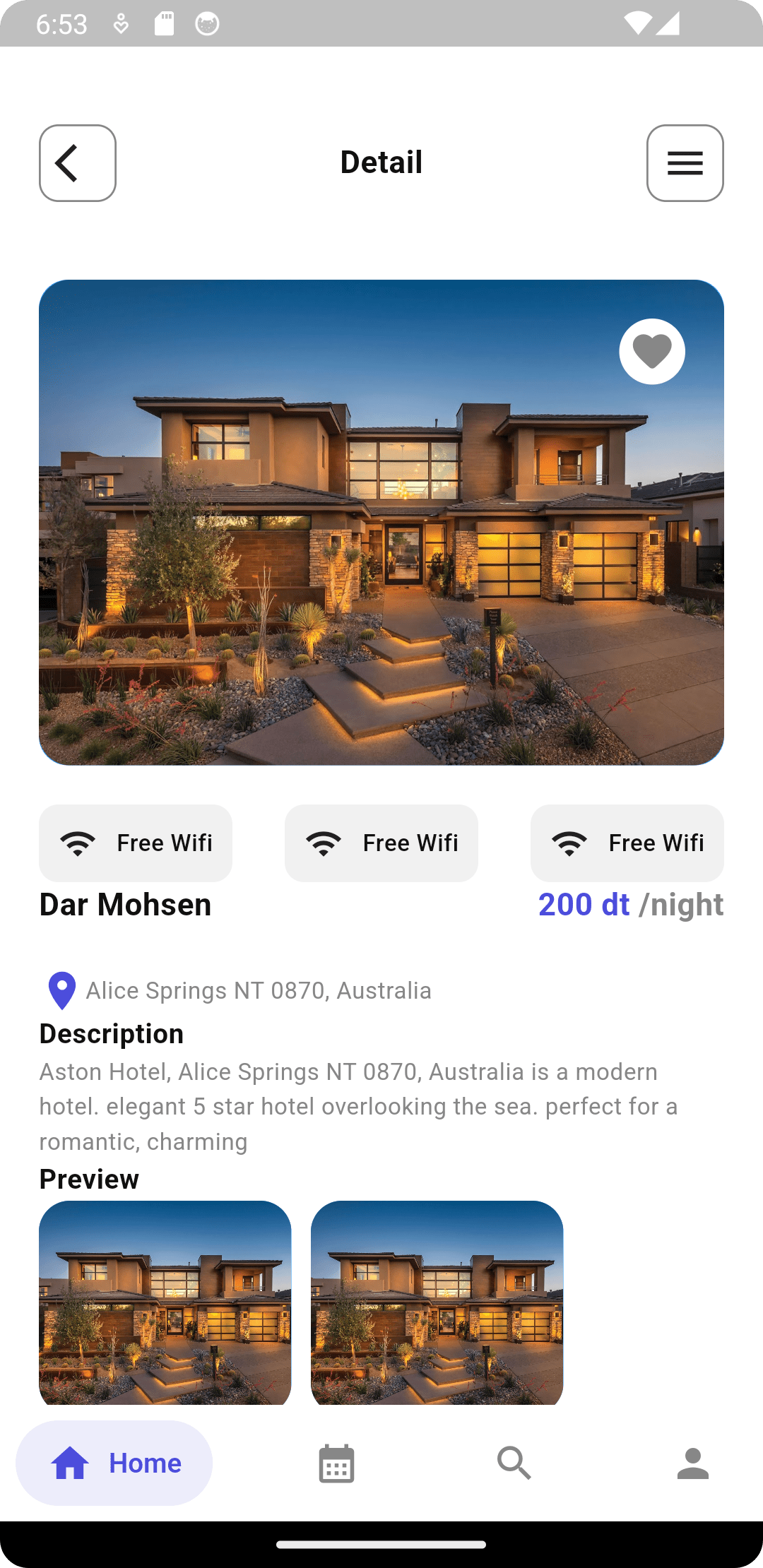This screenshot has width=763, height=1568.
Task: Switch to the search tab
Action: [514, 1463]
